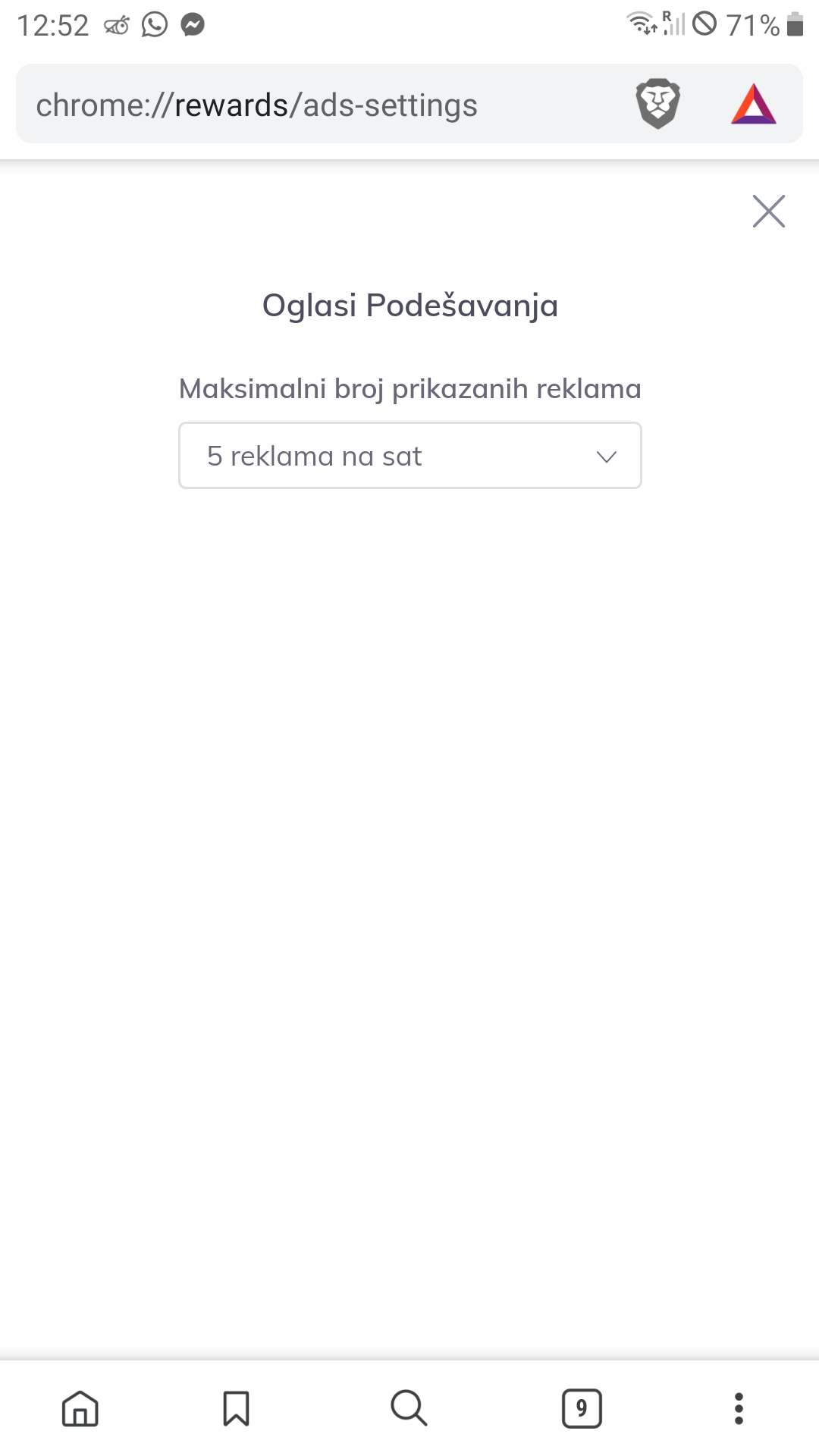Tap the address bar URL
Image resolution: width=819 pixels, height=1456 pixels.
coord(256,105)
